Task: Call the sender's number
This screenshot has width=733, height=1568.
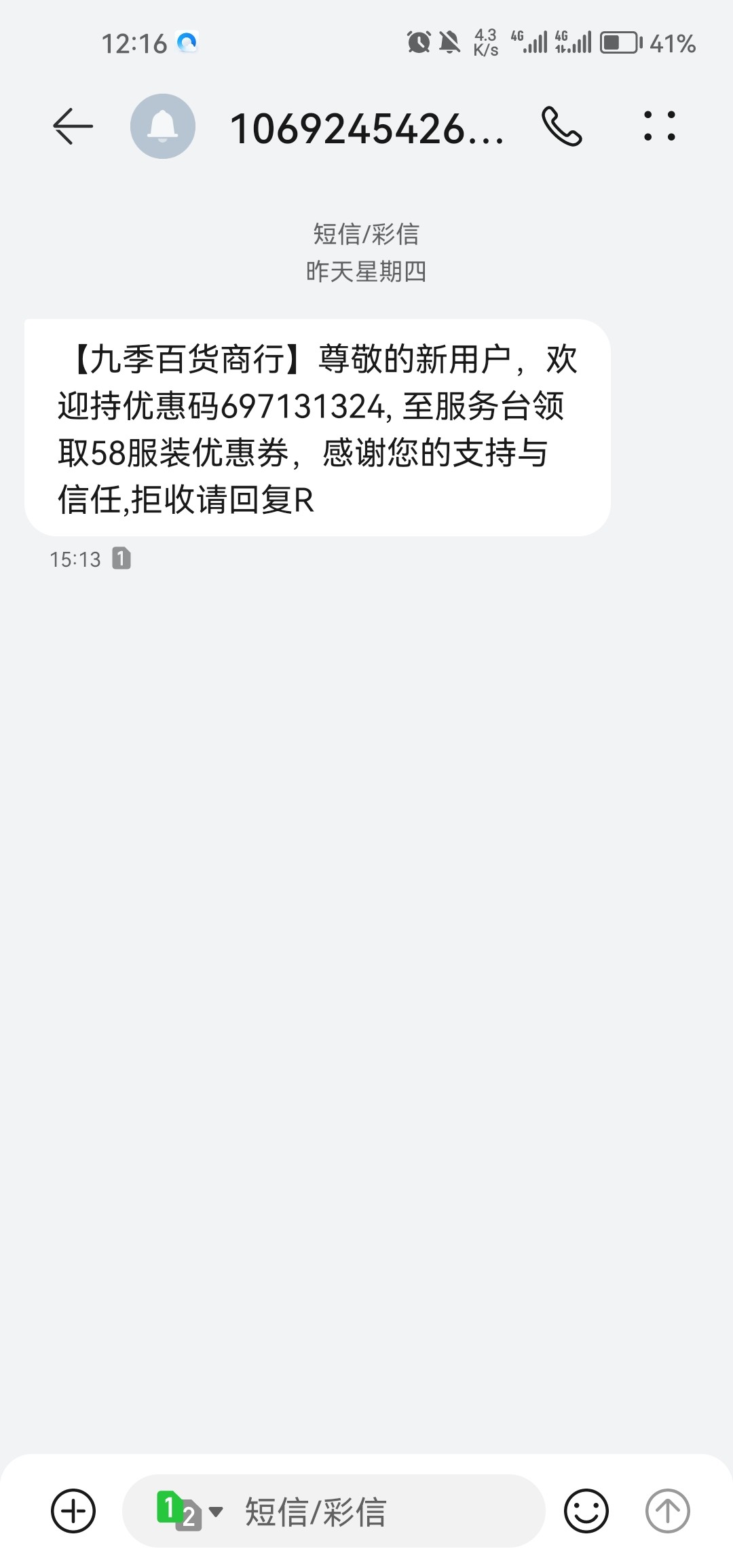Action: [561, 127]
